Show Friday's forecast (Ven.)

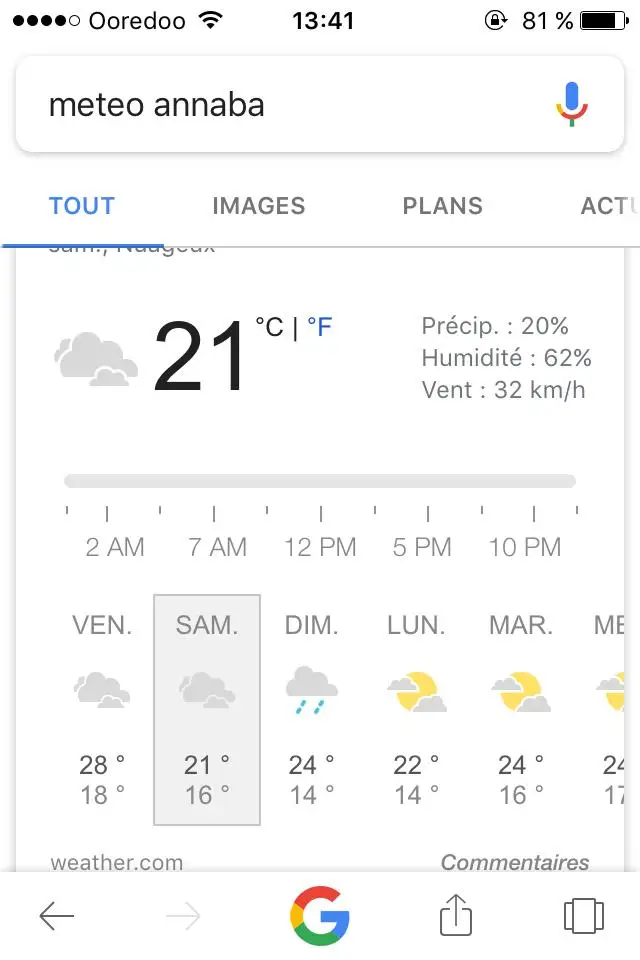(x=102, y=710)
